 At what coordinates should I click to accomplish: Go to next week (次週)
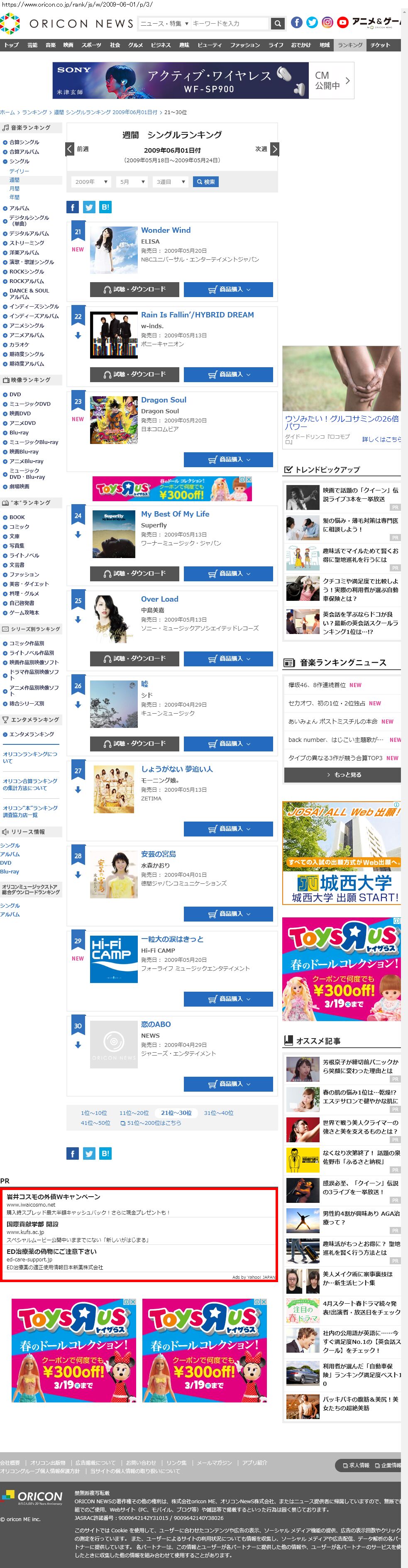(x=267, y=149)
